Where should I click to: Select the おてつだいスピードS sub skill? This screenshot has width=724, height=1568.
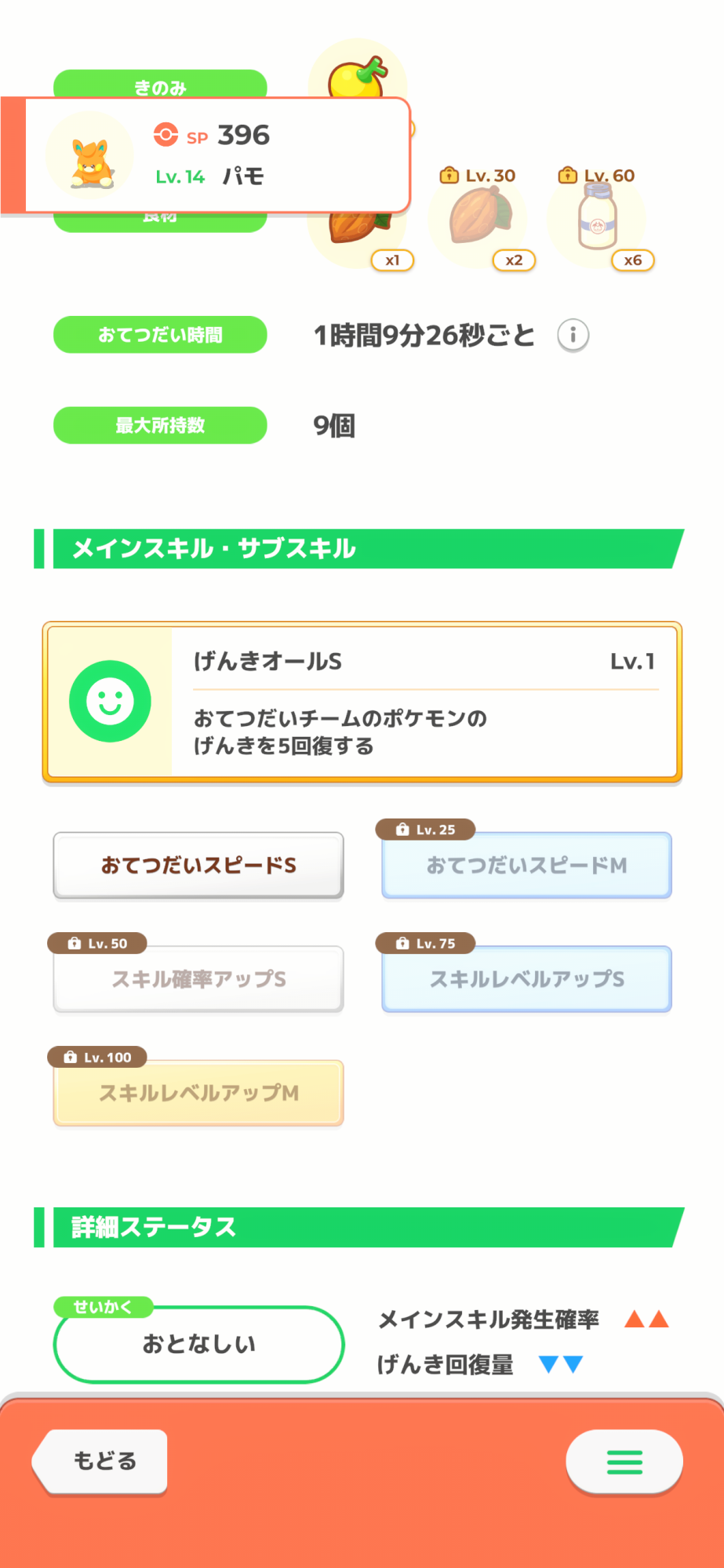(x=198, y=866)
